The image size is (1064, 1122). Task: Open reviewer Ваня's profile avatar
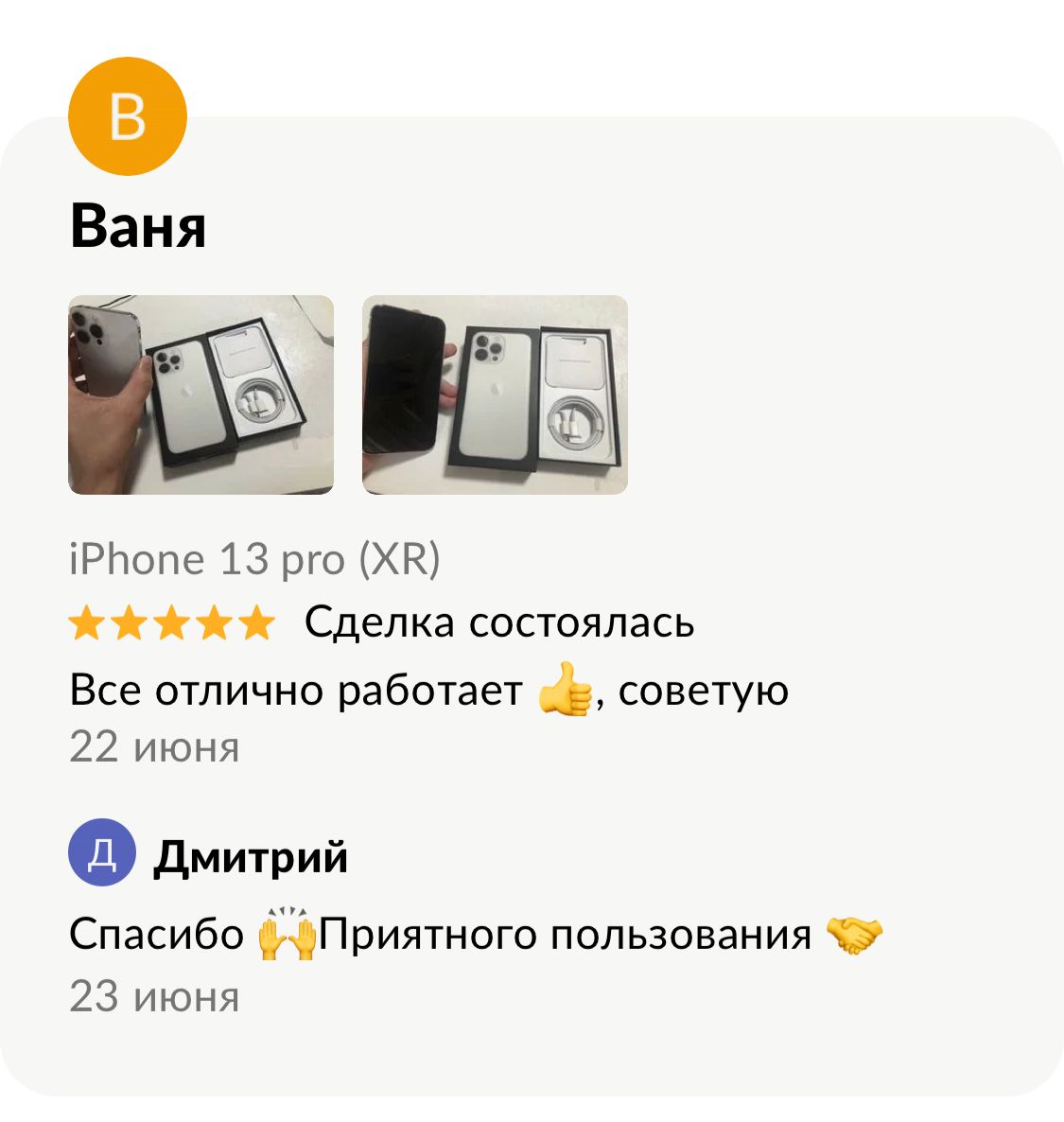128,116
